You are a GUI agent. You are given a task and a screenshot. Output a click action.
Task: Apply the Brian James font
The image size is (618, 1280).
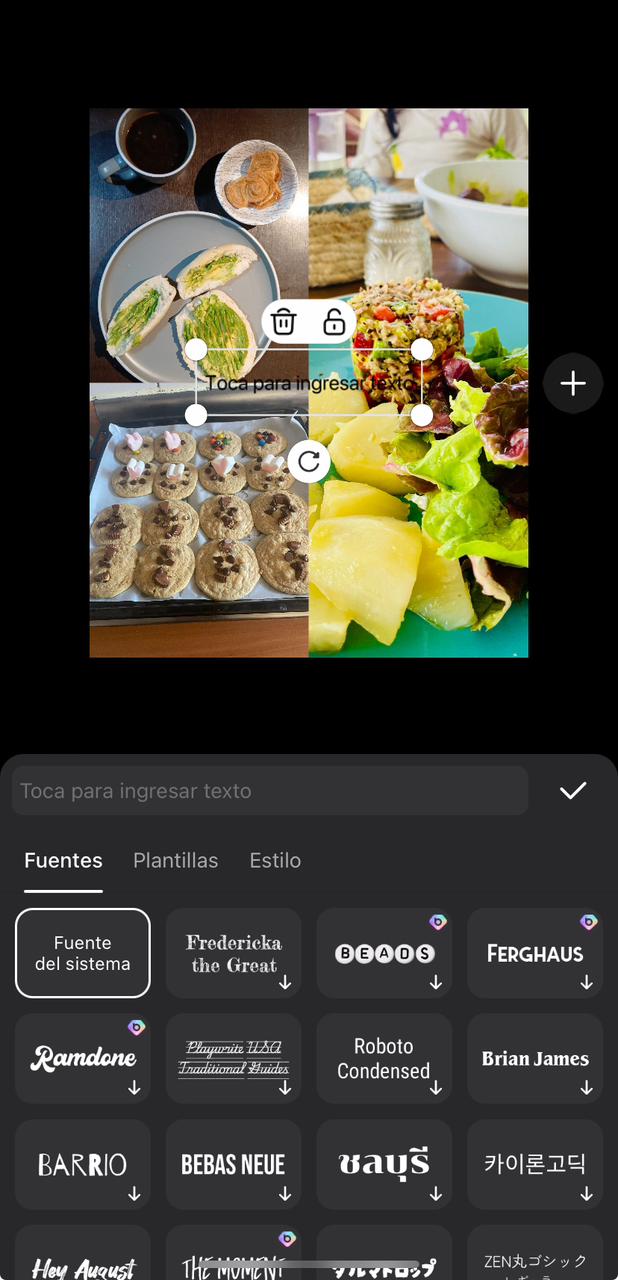(x=535, y=1058)
